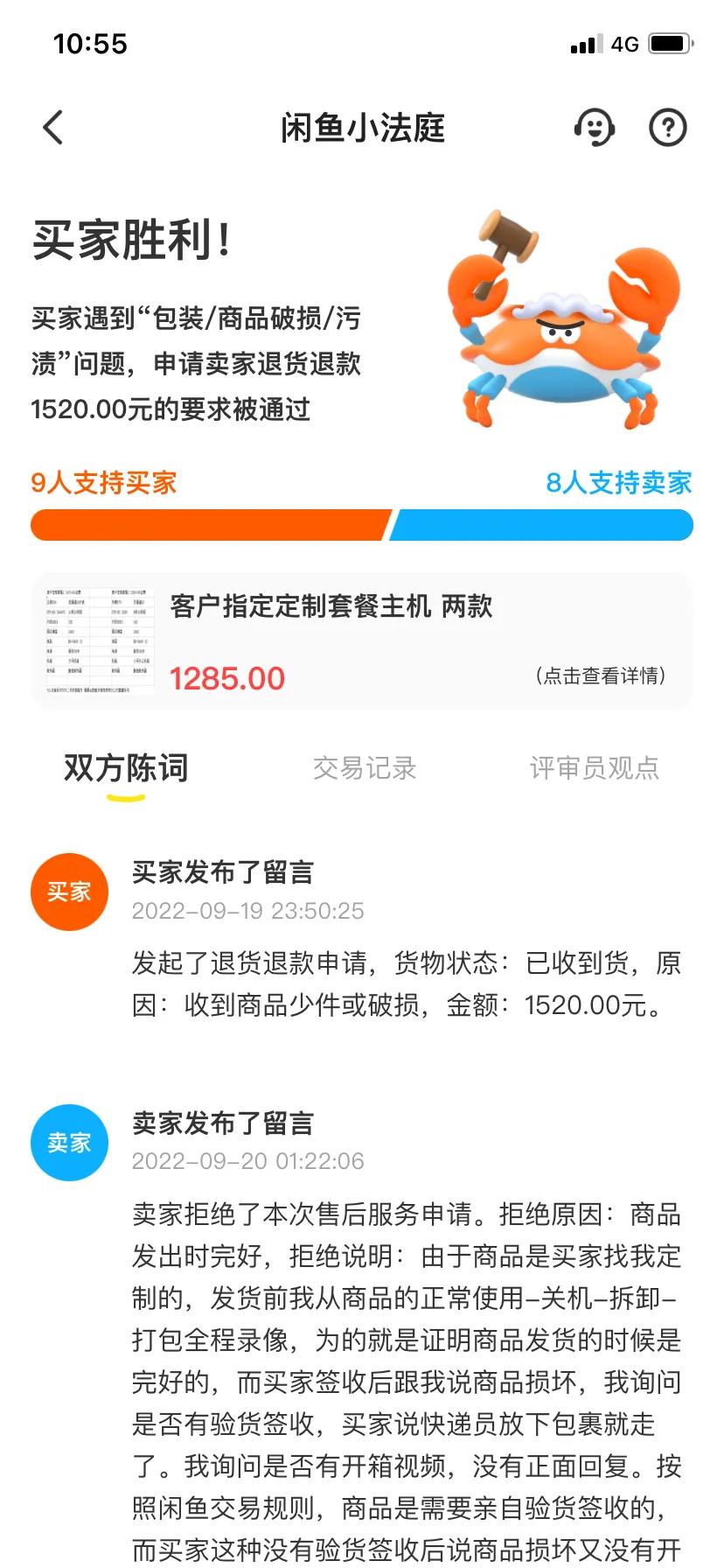The height and width of the screenshot is (1568, 724).
Task: Click the orange 买家 buyer avatar
Action: [x=68, y=891]
